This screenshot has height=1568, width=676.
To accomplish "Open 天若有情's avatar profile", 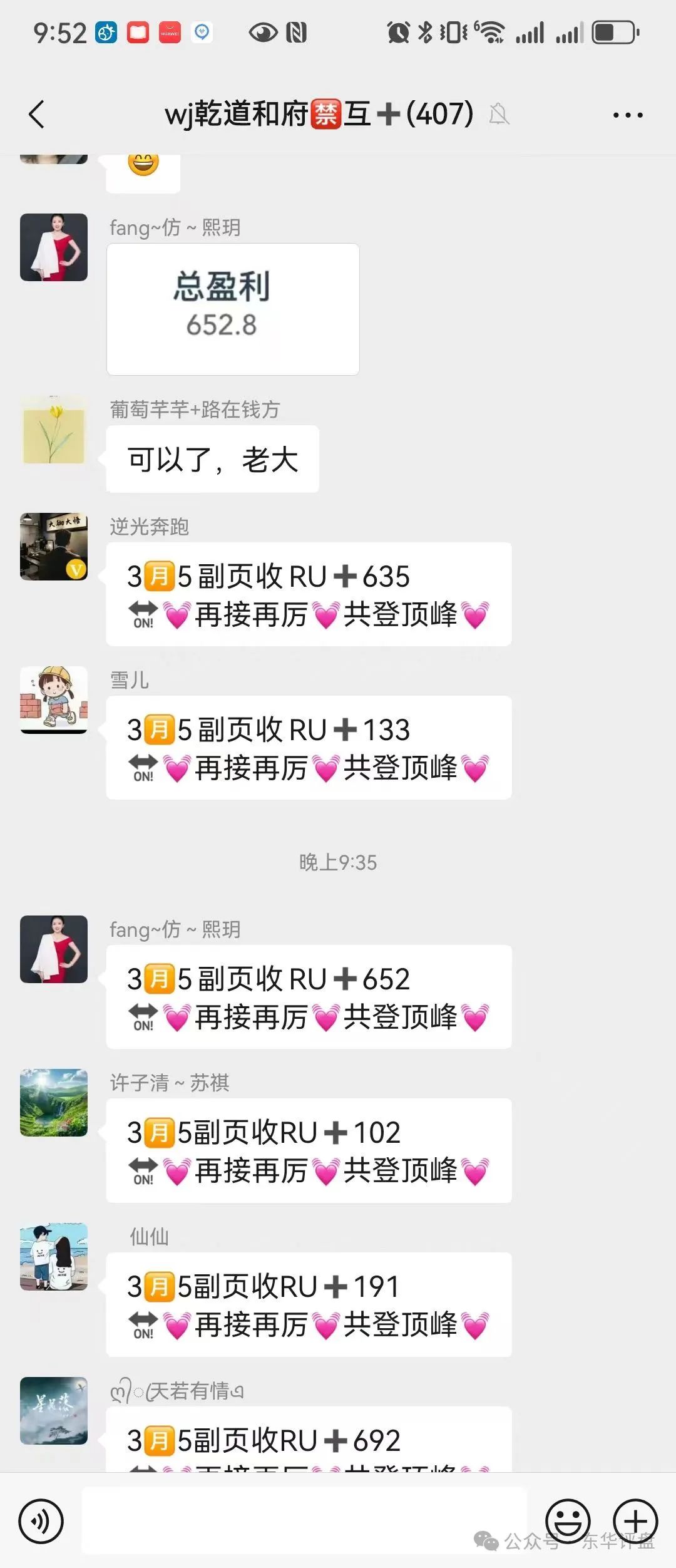I will tap(54, 1411).
